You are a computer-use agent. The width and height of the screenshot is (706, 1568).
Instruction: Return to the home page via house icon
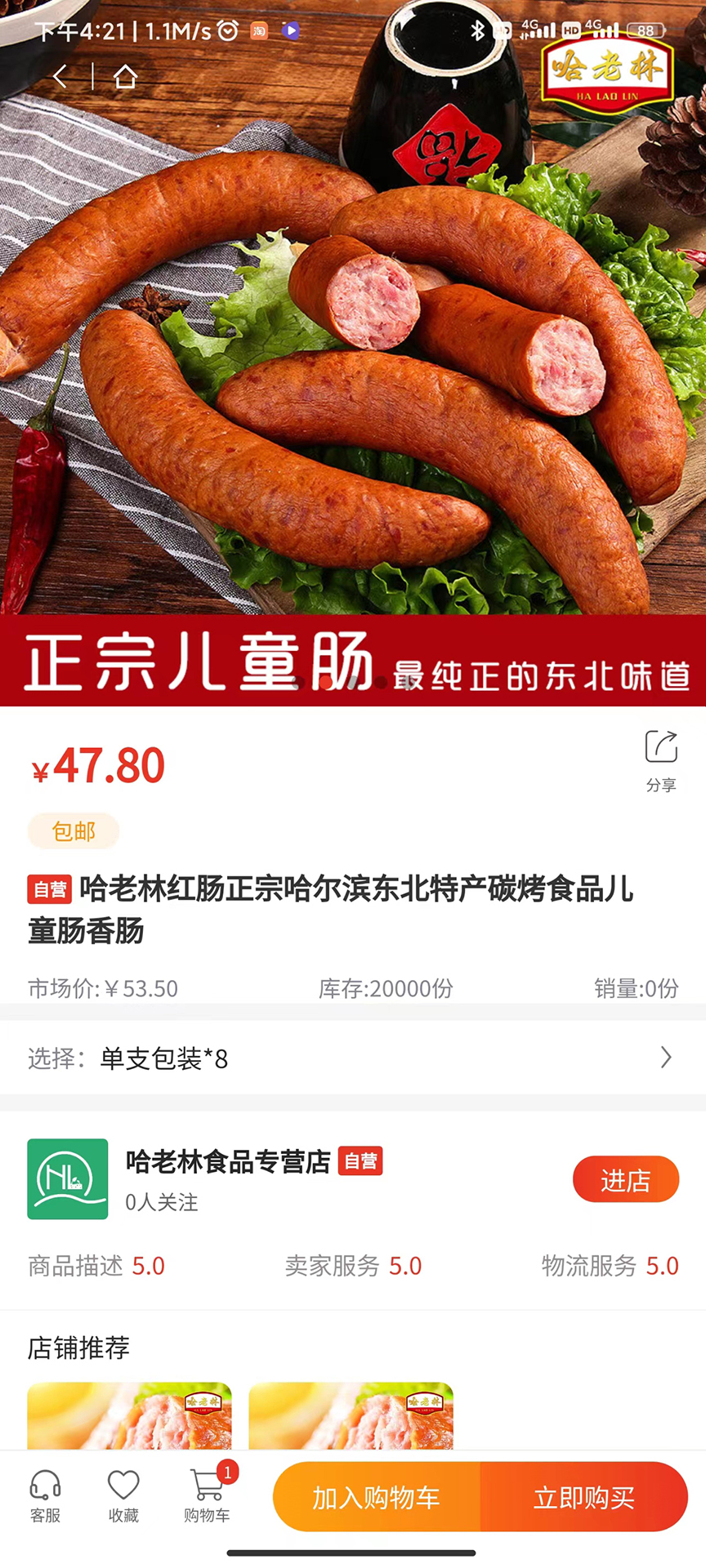pyautogui.click(x=125, y=77)
